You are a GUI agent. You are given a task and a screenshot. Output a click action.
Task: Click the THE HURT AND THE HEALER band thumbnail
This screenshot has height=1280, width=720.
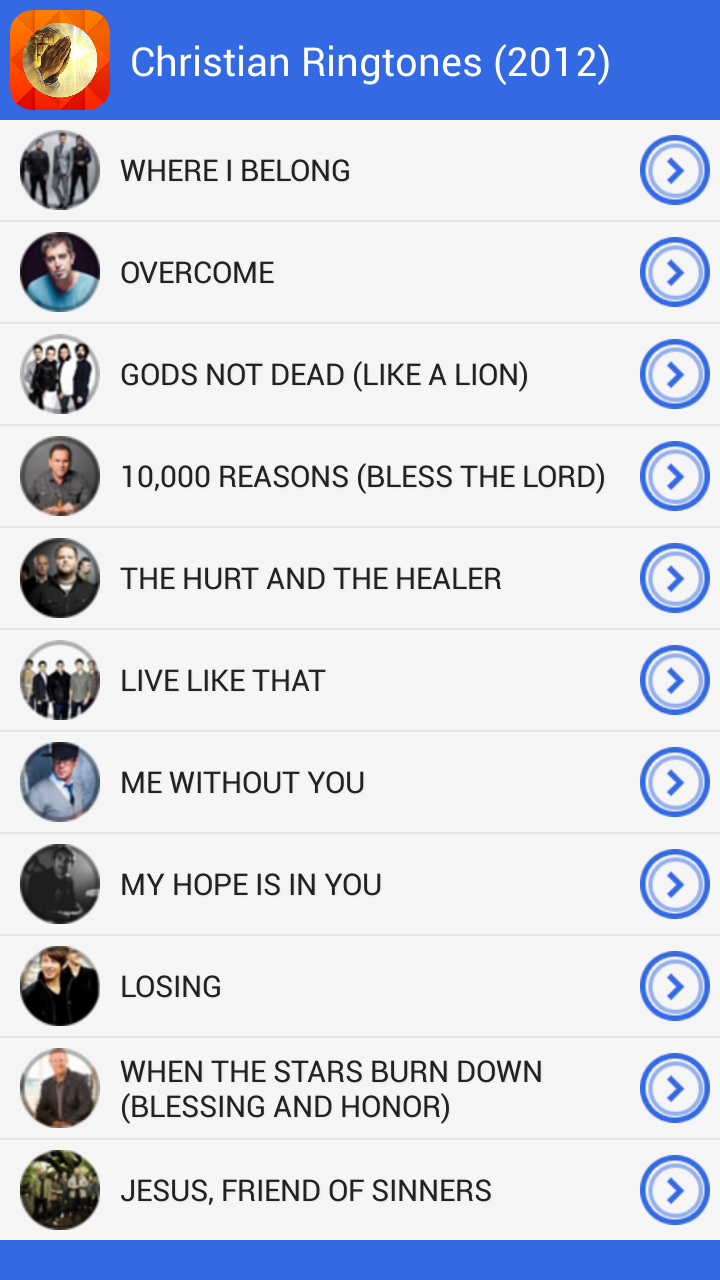pyautogui.click(x=60, y=578)
